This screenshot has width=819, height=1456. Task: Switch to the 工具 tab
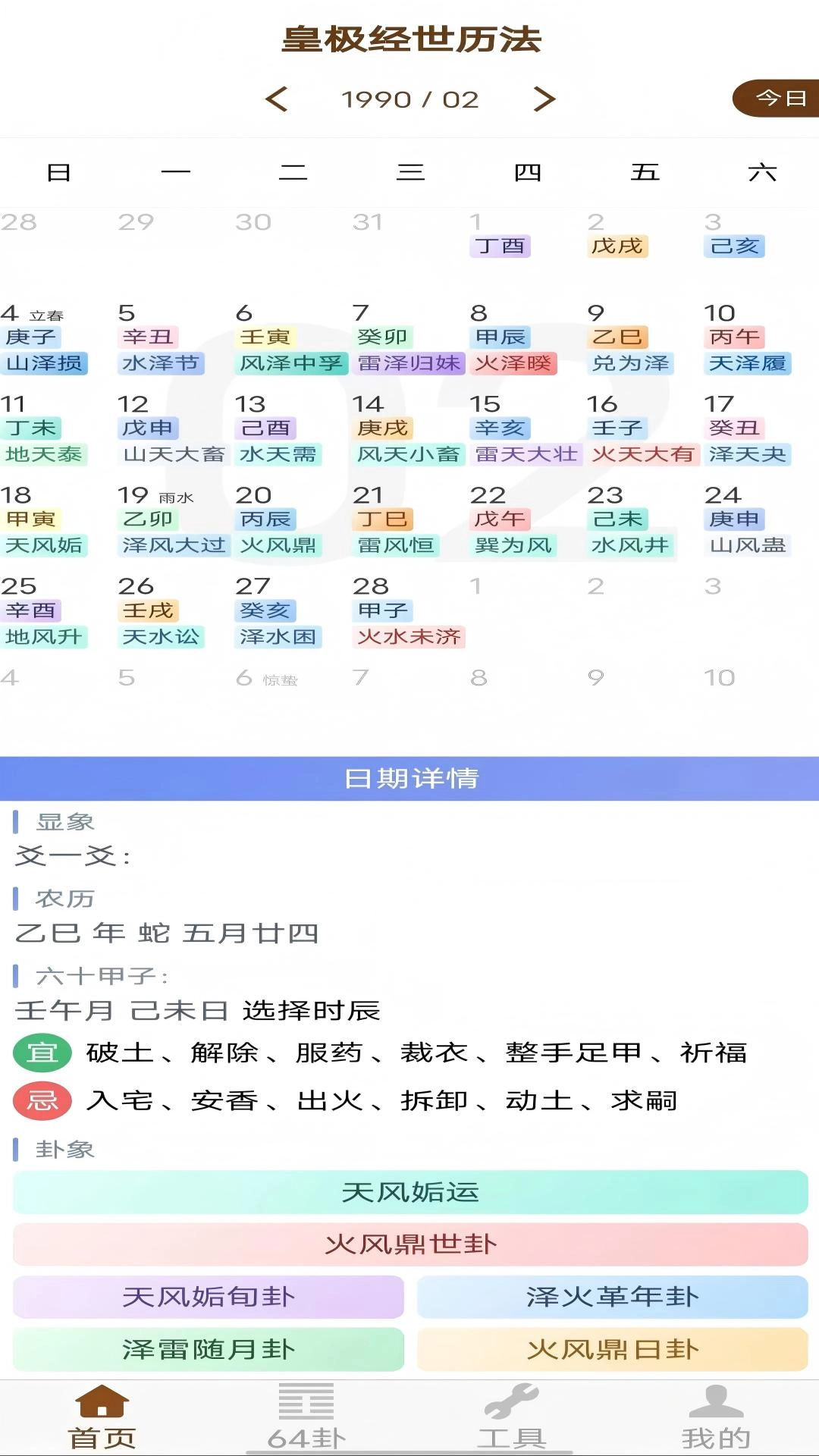pos(511,1417)
